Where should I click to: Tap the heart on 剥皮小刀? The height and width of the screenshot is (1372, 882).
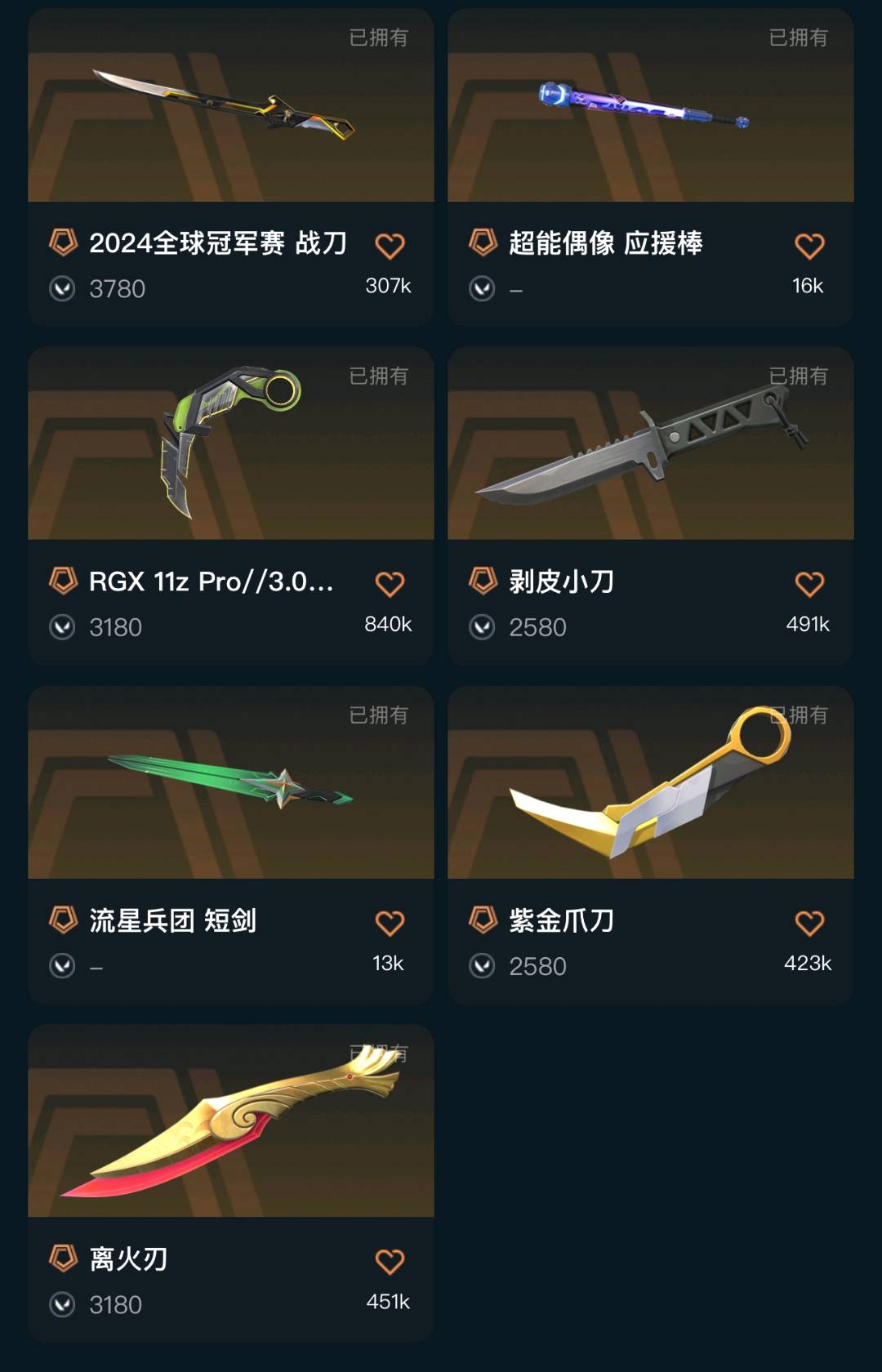coord(809,584)
